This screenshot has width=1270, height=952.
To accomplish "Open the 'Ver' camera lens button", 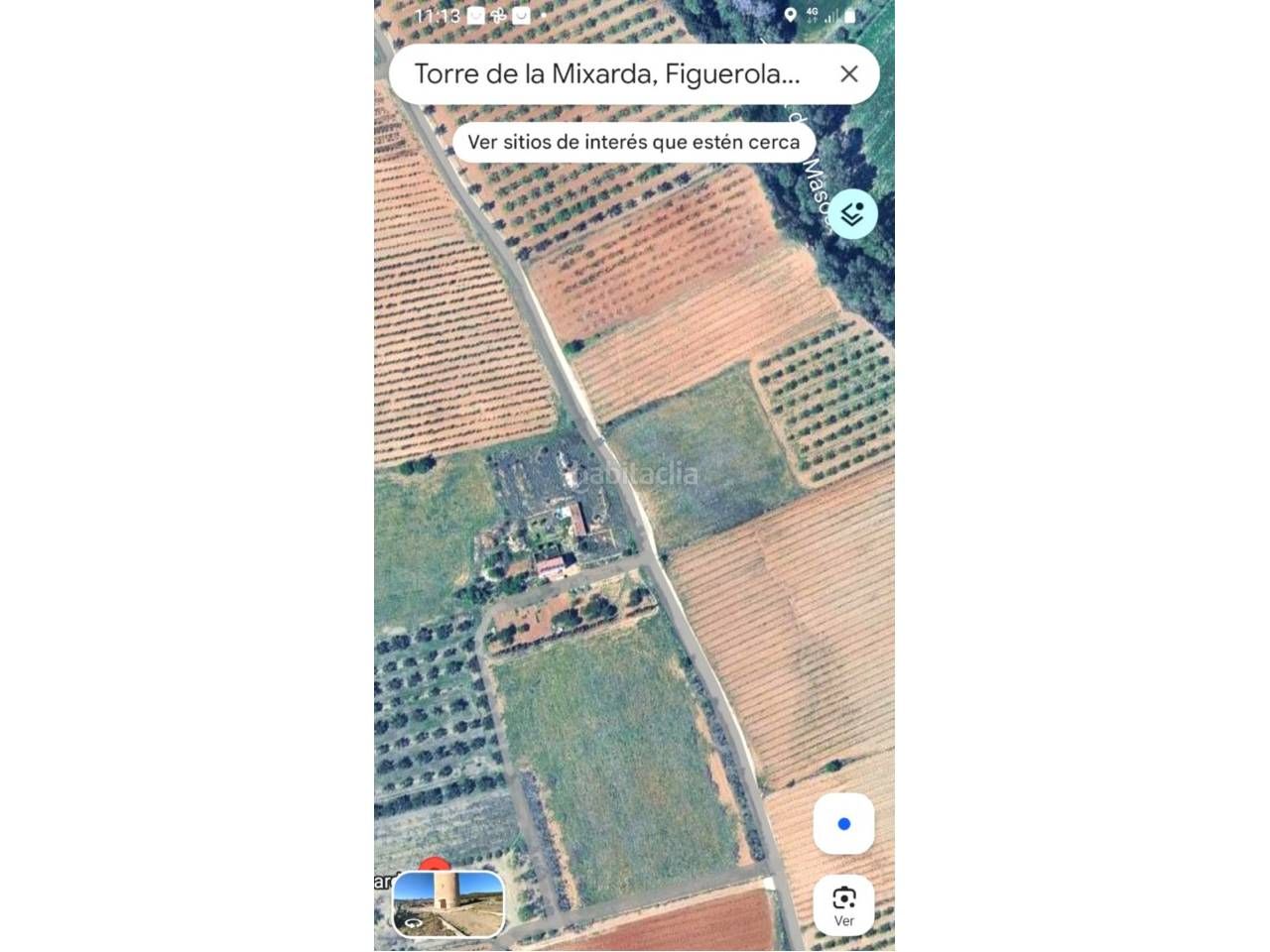I will [x=843, y=904].
